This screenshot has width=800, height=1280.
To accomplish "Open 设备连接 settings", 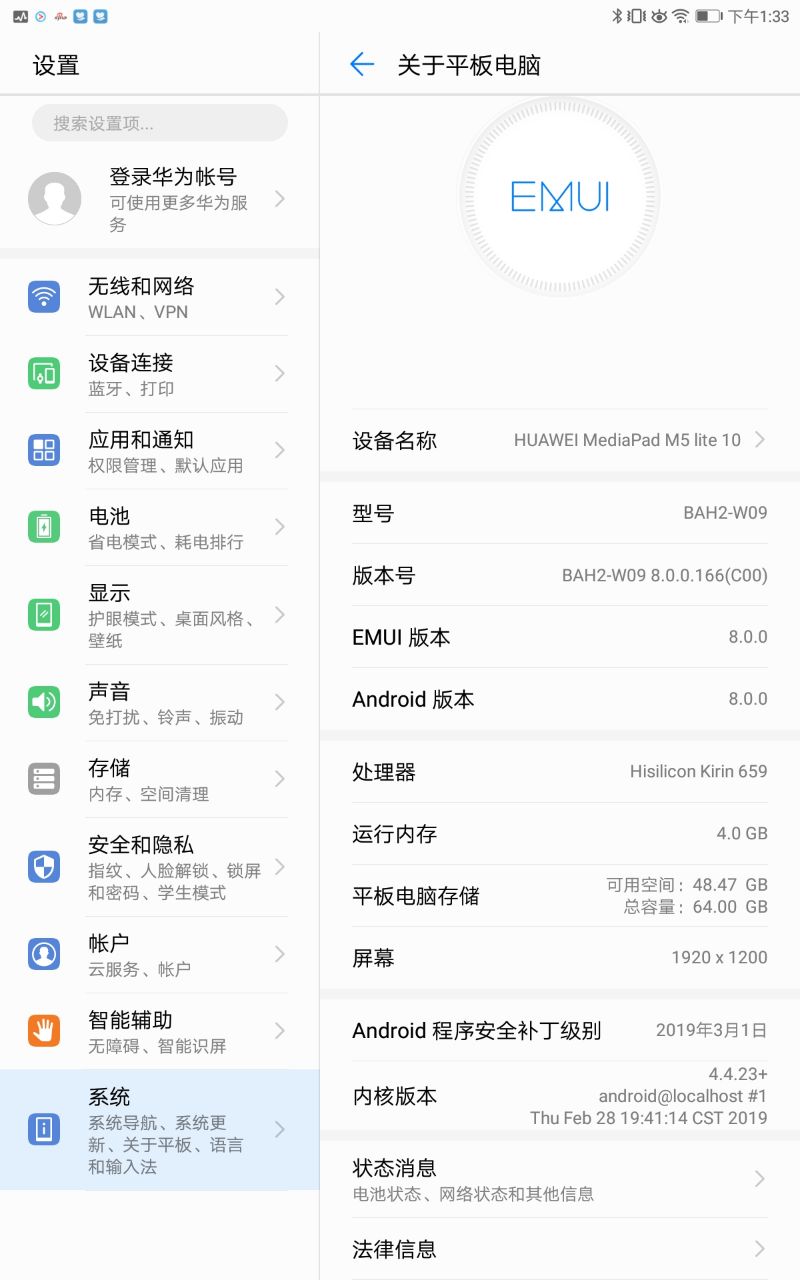I will click(160, 374).
